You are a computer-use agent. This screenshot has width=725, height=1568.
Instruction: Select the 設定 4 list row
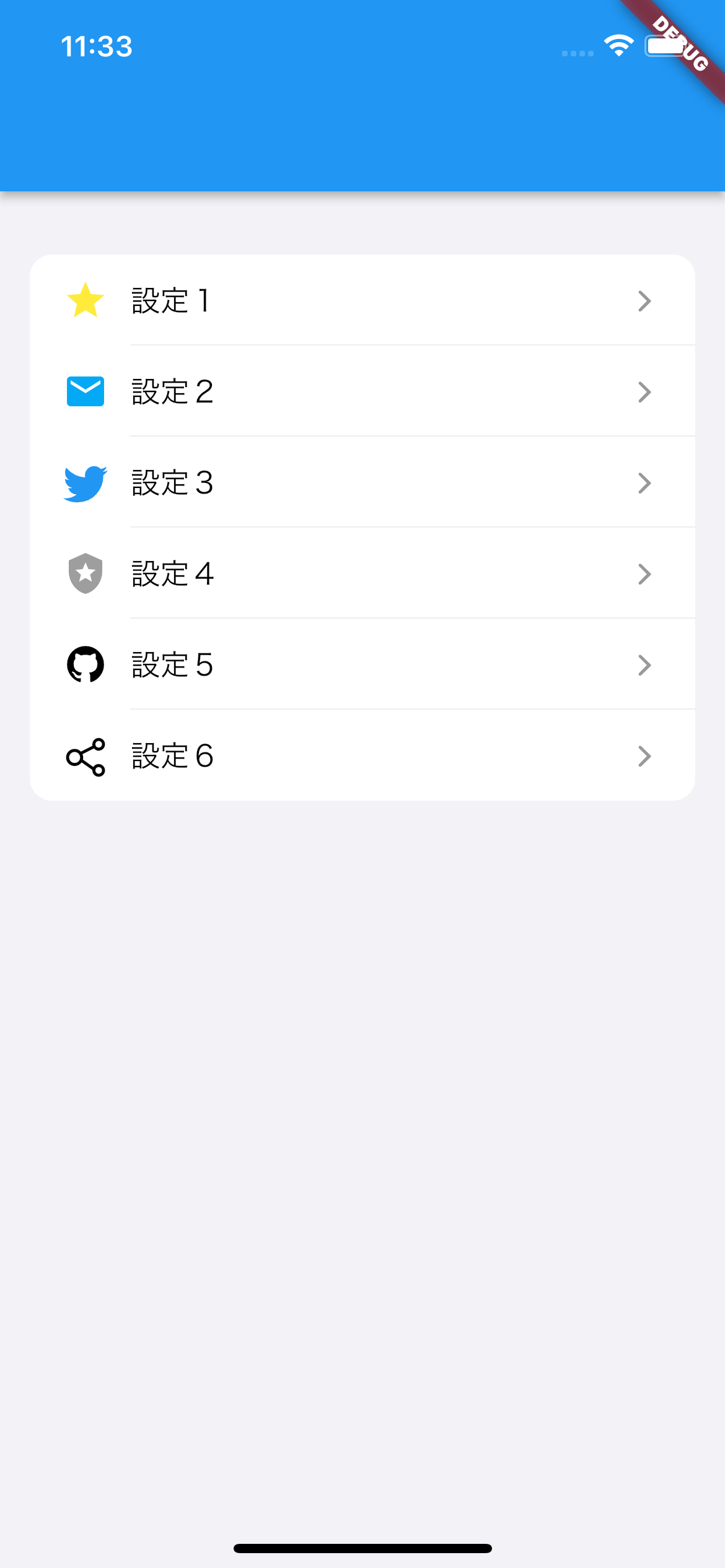(362, 573)
